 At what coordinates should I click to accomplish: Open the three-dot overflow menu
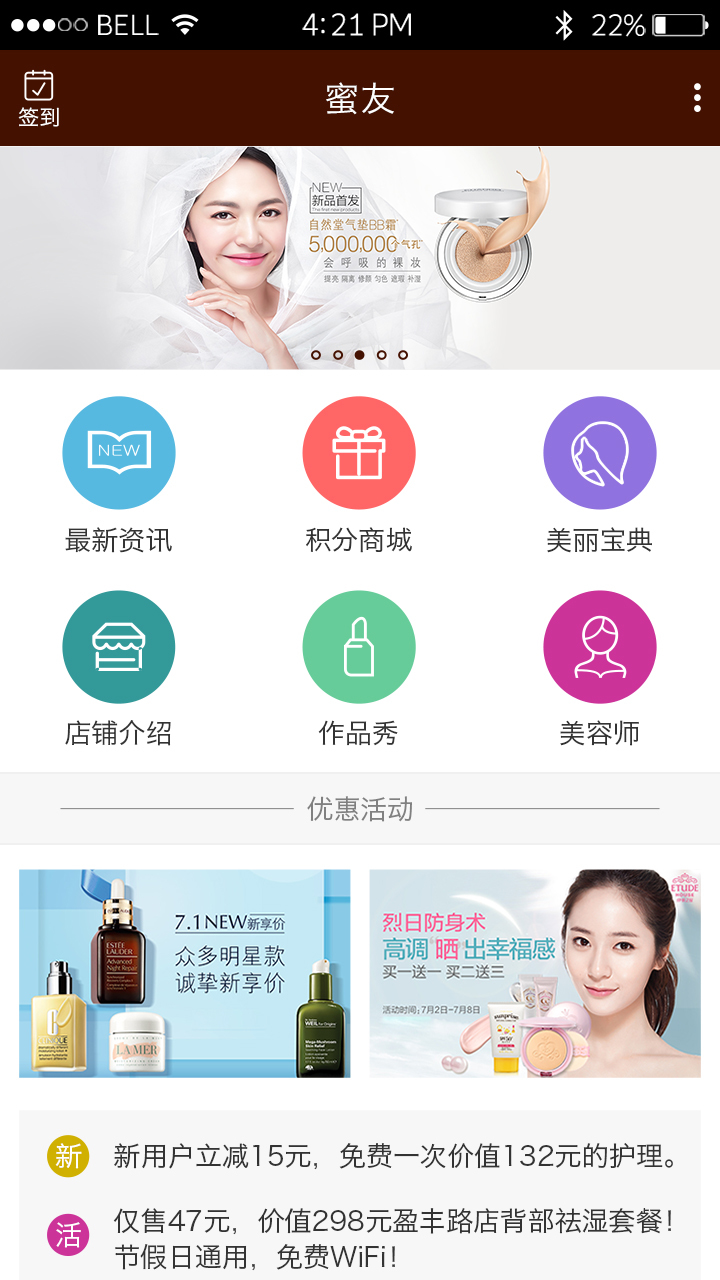pos(697,98)
